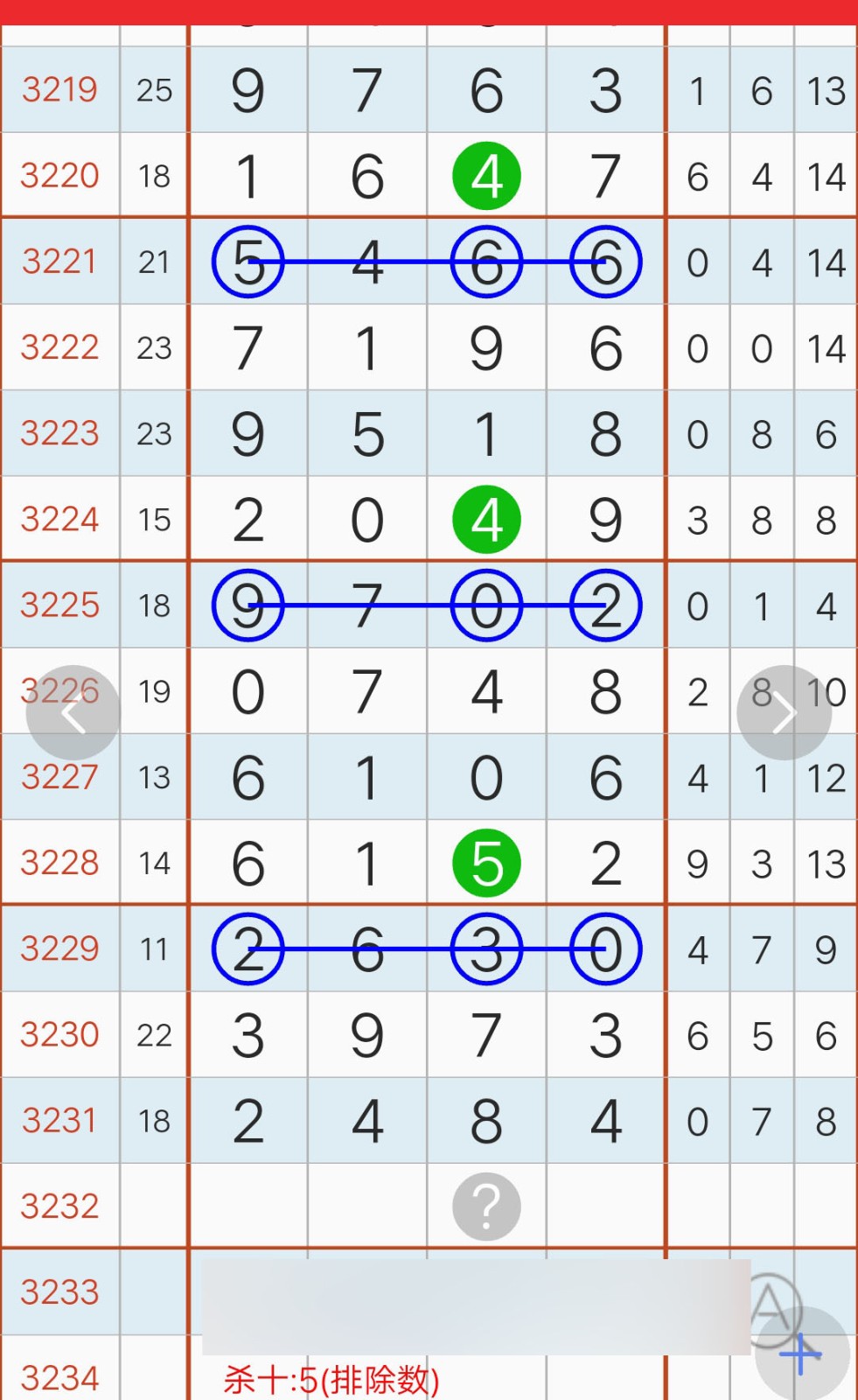This screenshot has height=1400, width=858.
Task: Tap the blue plus floating button
Action: click(802, 1354)
